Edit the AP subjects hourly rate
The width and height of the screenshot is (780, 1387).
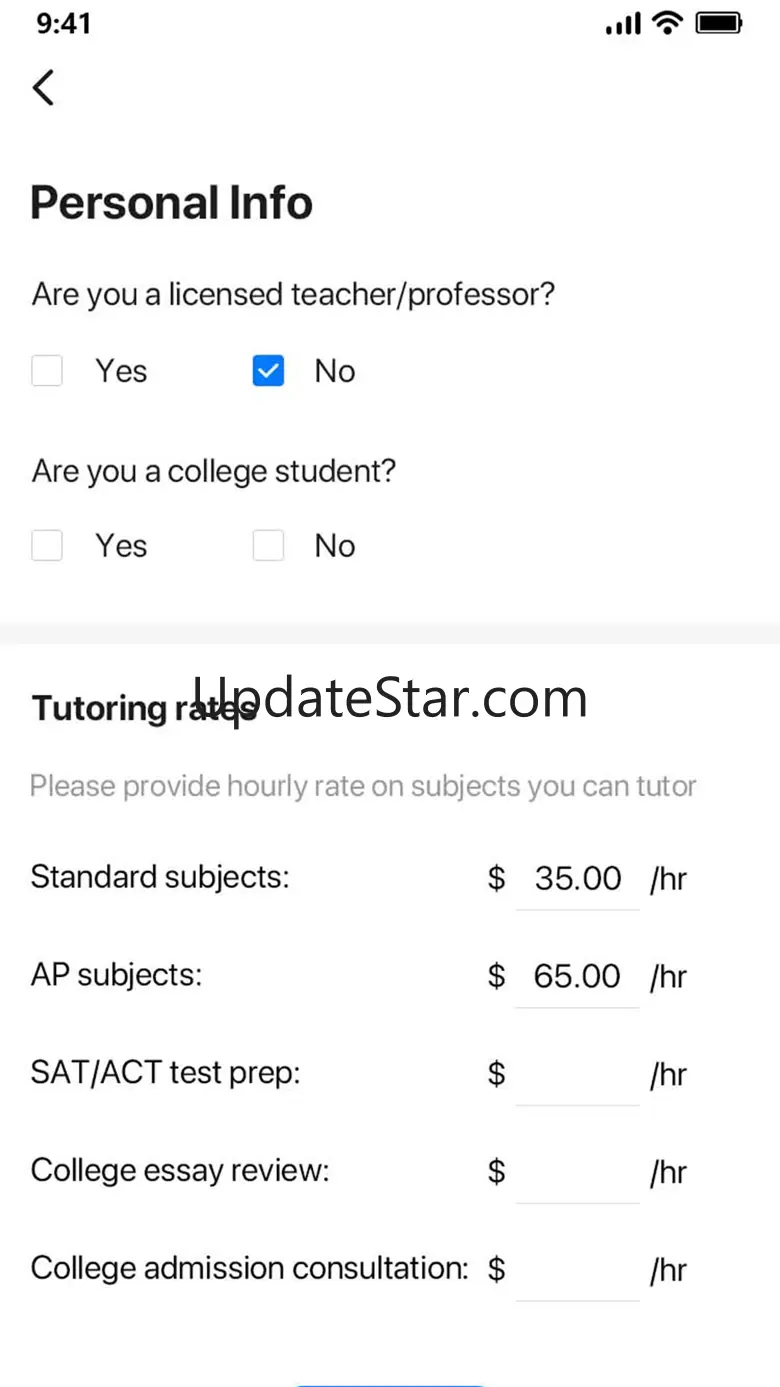tap(577, 976)
